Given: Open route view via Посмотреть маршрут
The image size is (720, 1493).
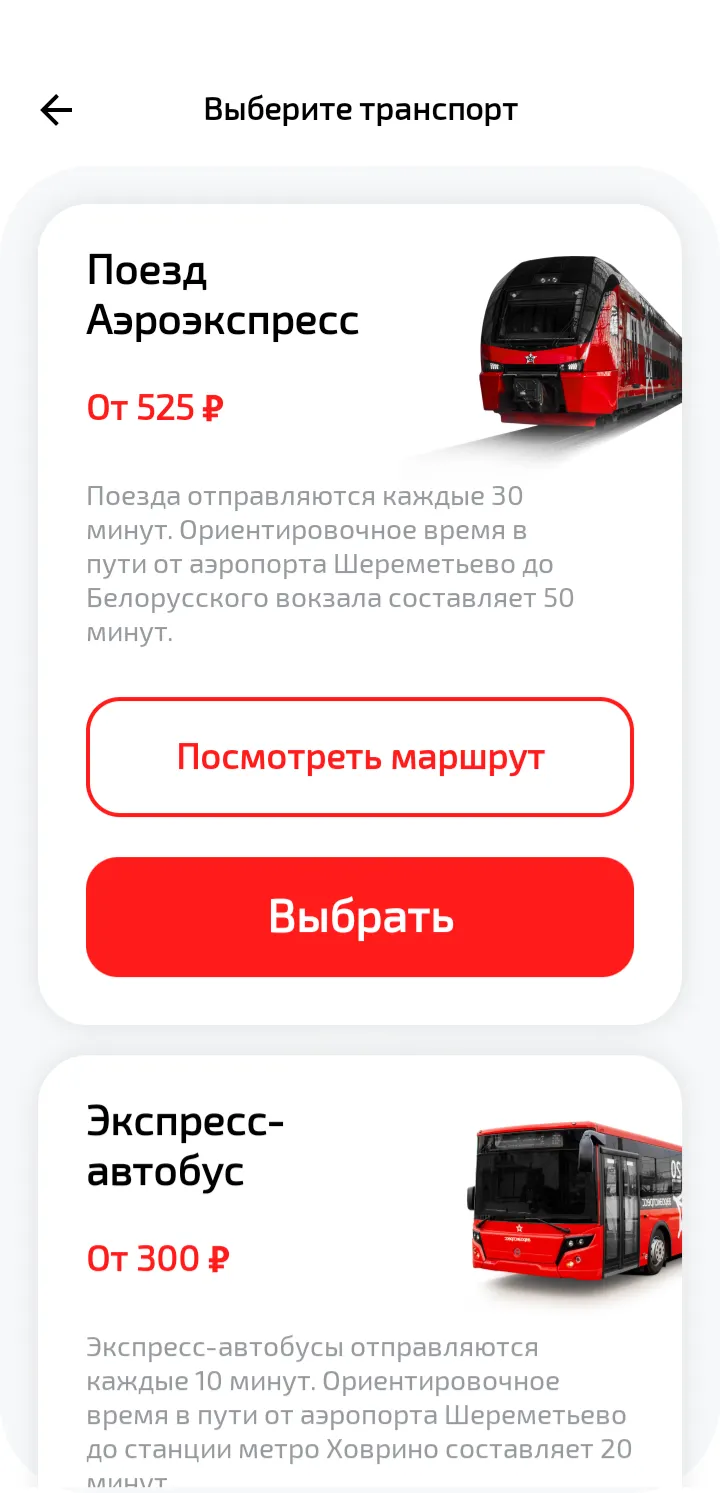Looking at the screenshot, I should coord(360,757).
